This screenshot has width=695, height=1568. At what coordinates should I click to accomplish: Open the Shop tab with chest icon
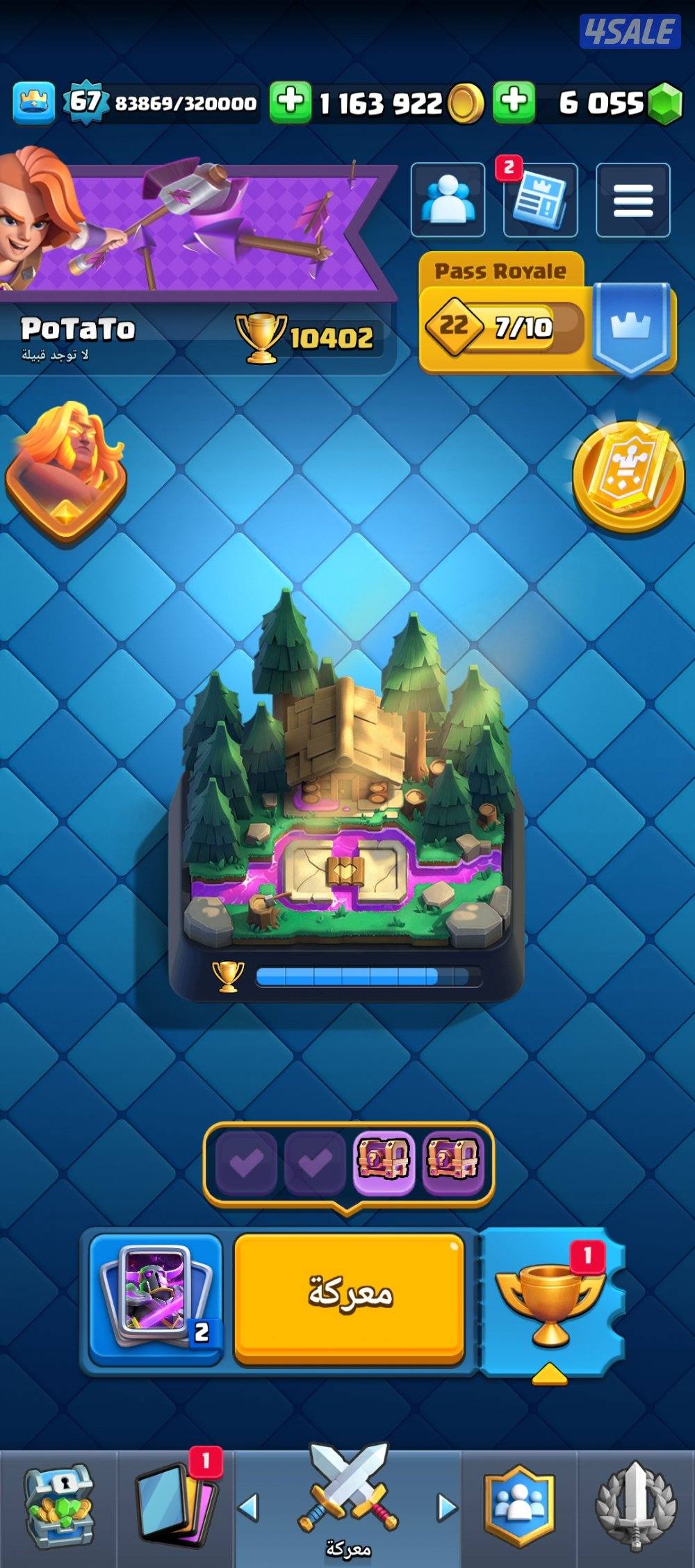click(x=58, y=1508)
